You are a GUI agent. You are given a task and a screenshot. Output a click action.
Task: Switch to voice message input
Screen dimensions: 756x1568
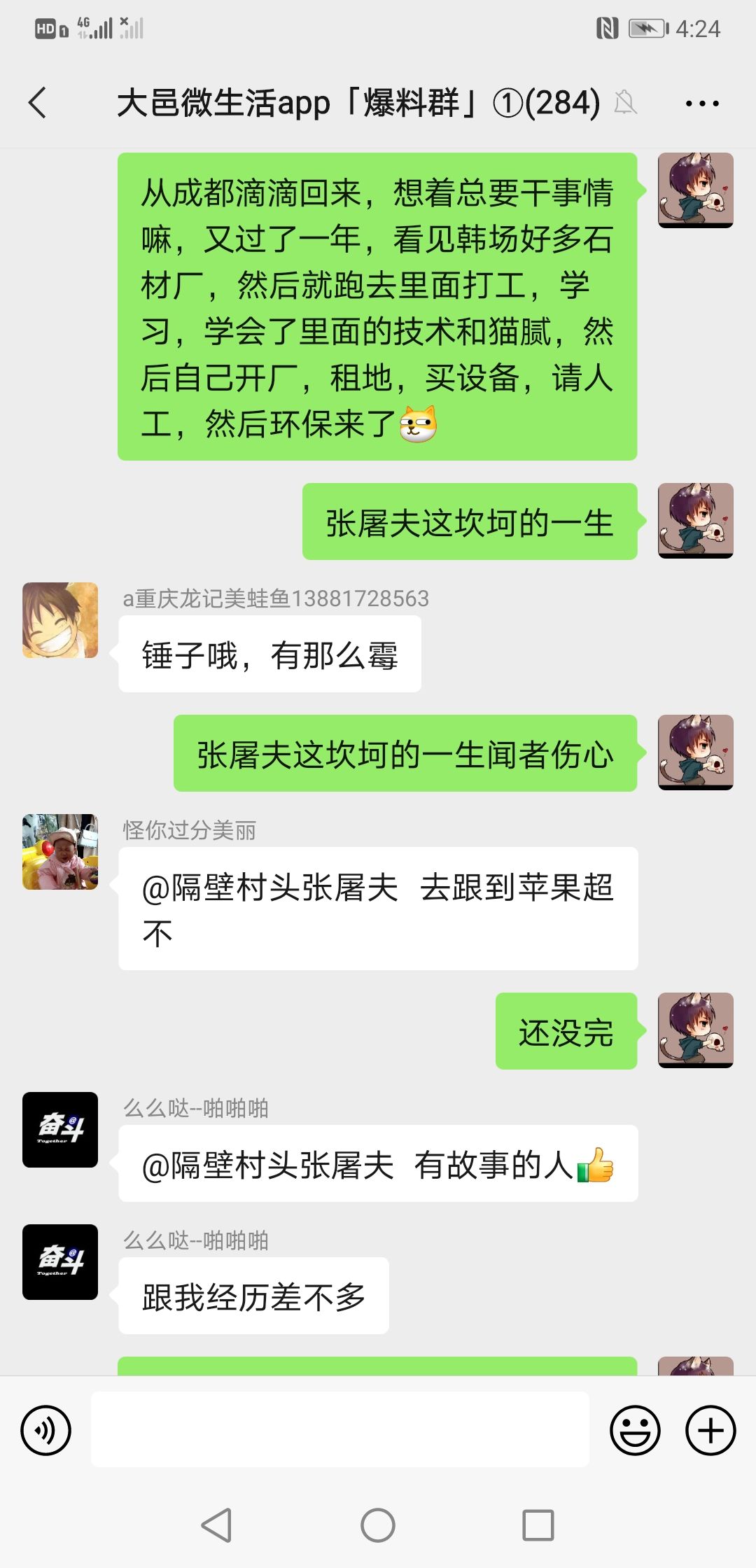pos(46,1430)
